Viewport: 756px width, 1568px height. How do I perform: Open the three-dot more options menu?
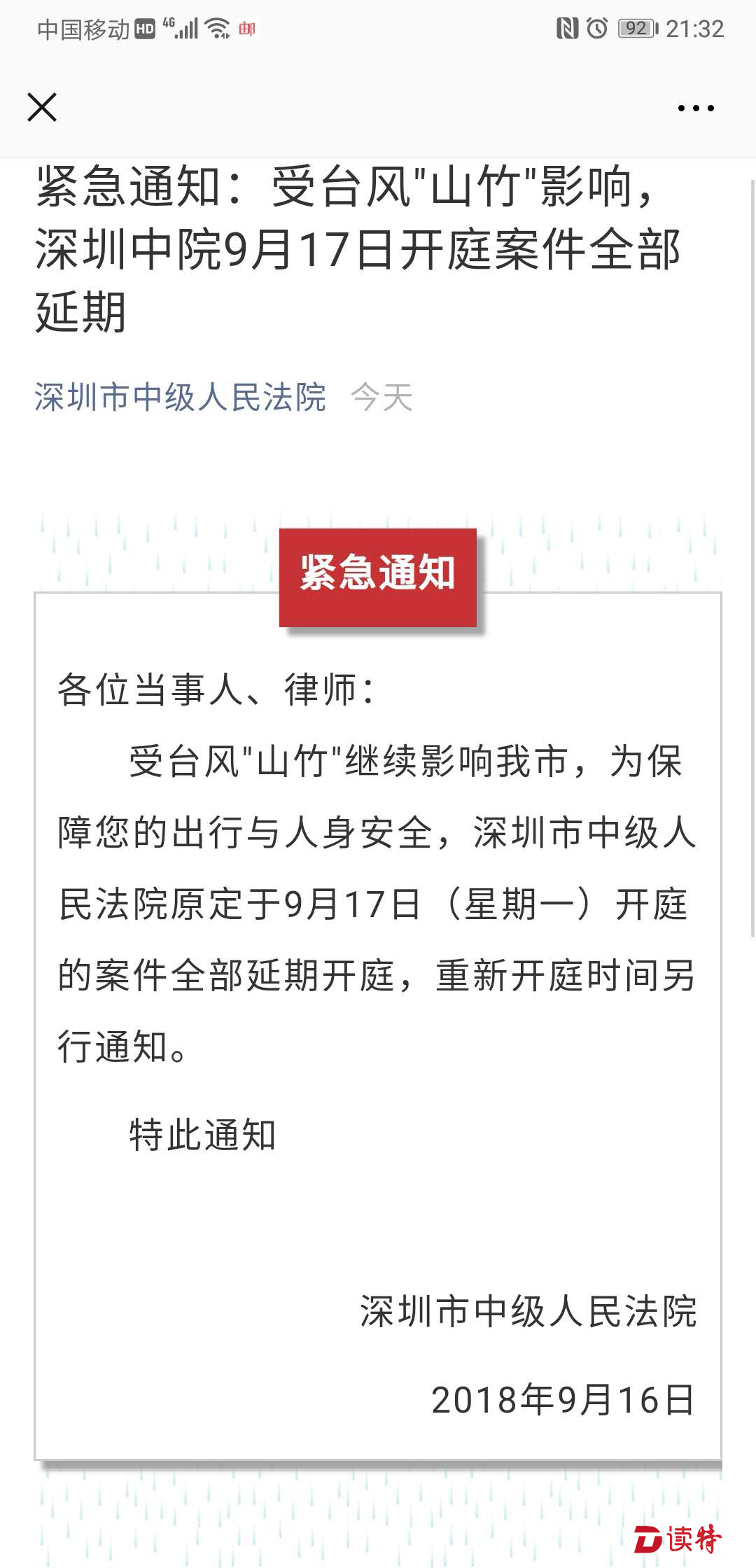click(695, 108)
